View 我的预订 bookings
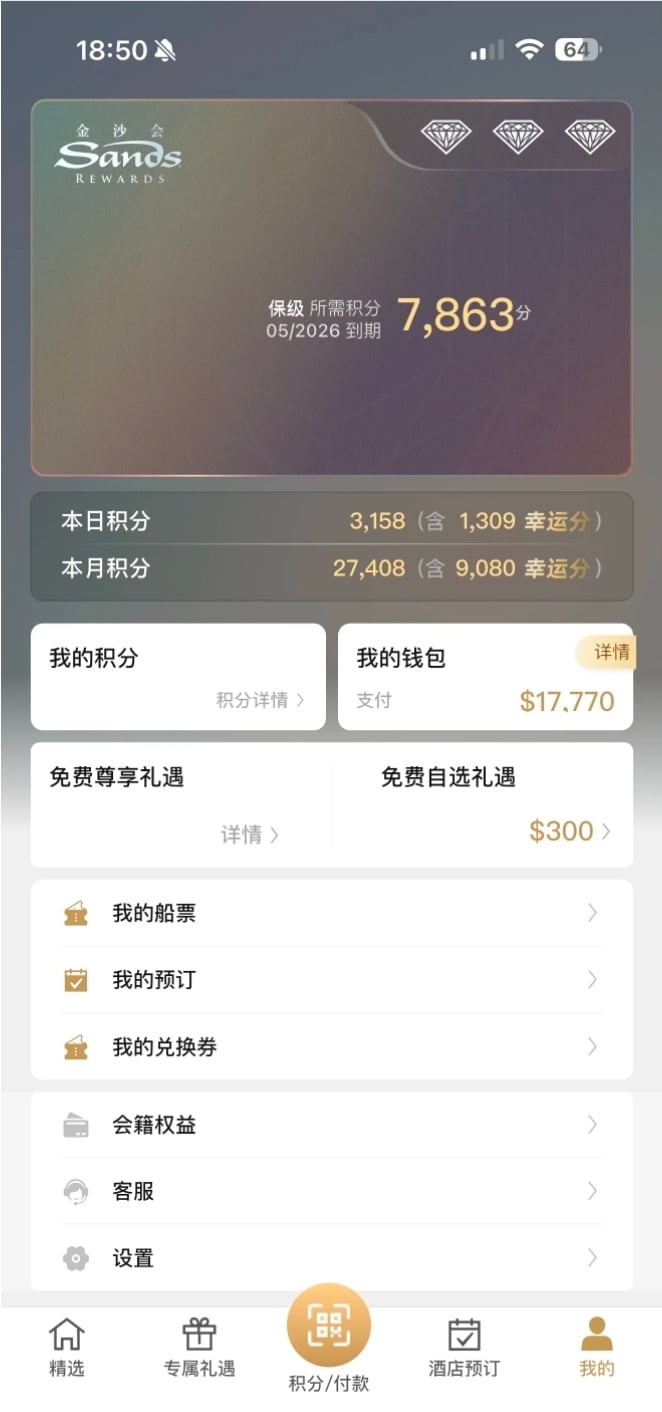 click(x=331, y=980)
